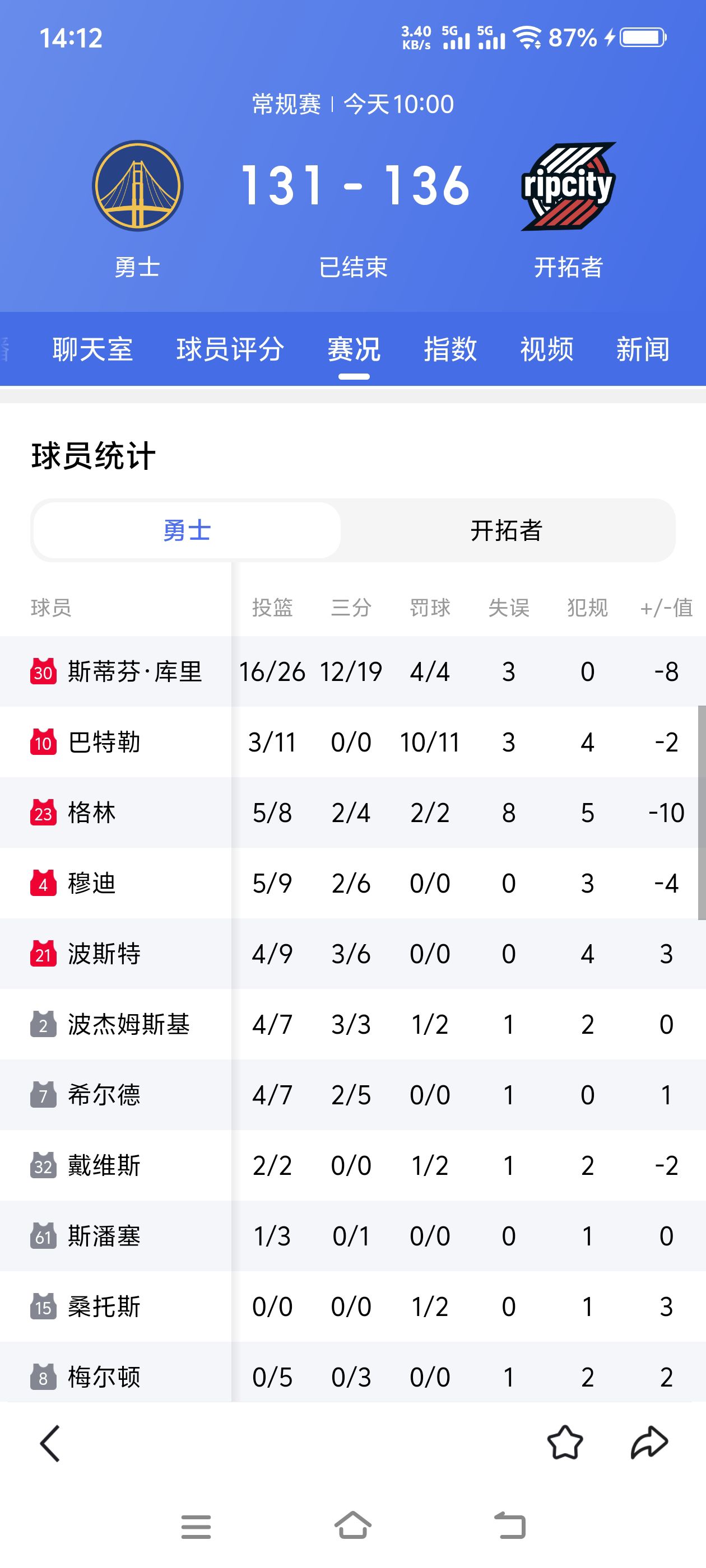
Task: Open the 球员评分 tab
Action: (x=230, y=349)
